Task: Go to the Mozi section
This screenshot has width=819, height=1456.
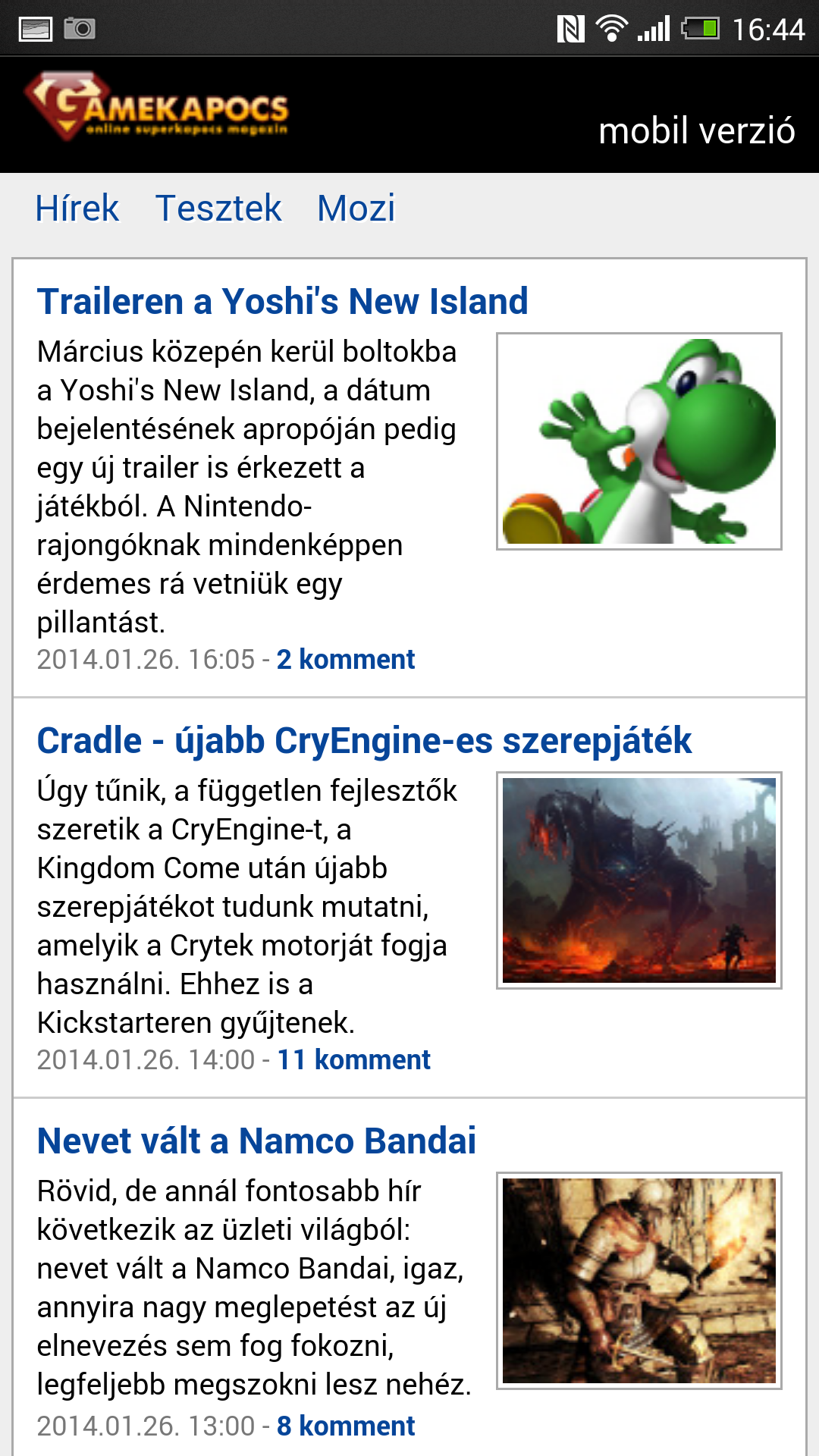Action: coord(356,208)
